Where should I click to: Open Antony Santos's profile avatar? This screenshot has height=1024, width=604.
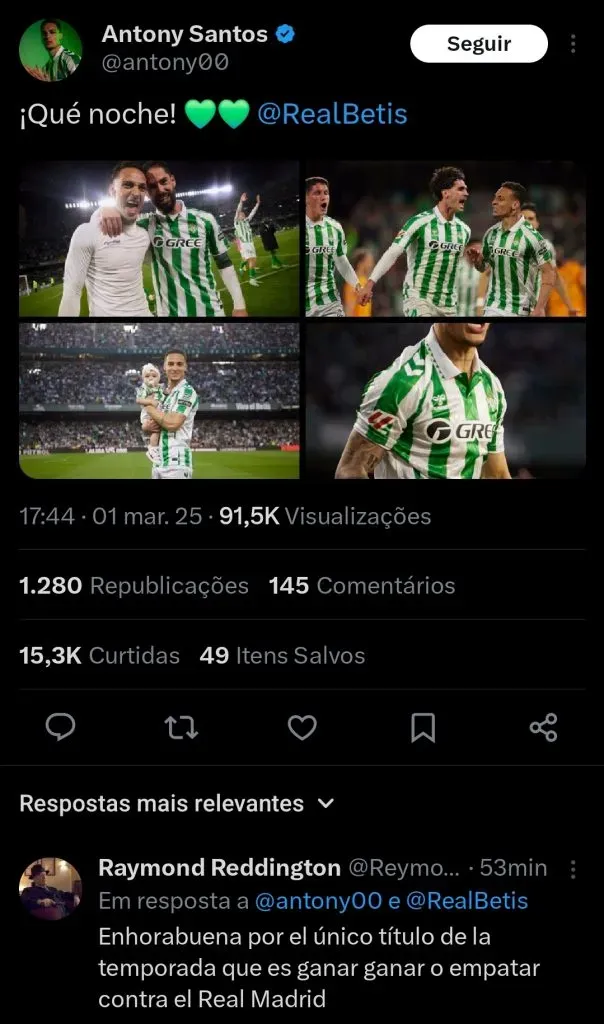pos(50,50)
